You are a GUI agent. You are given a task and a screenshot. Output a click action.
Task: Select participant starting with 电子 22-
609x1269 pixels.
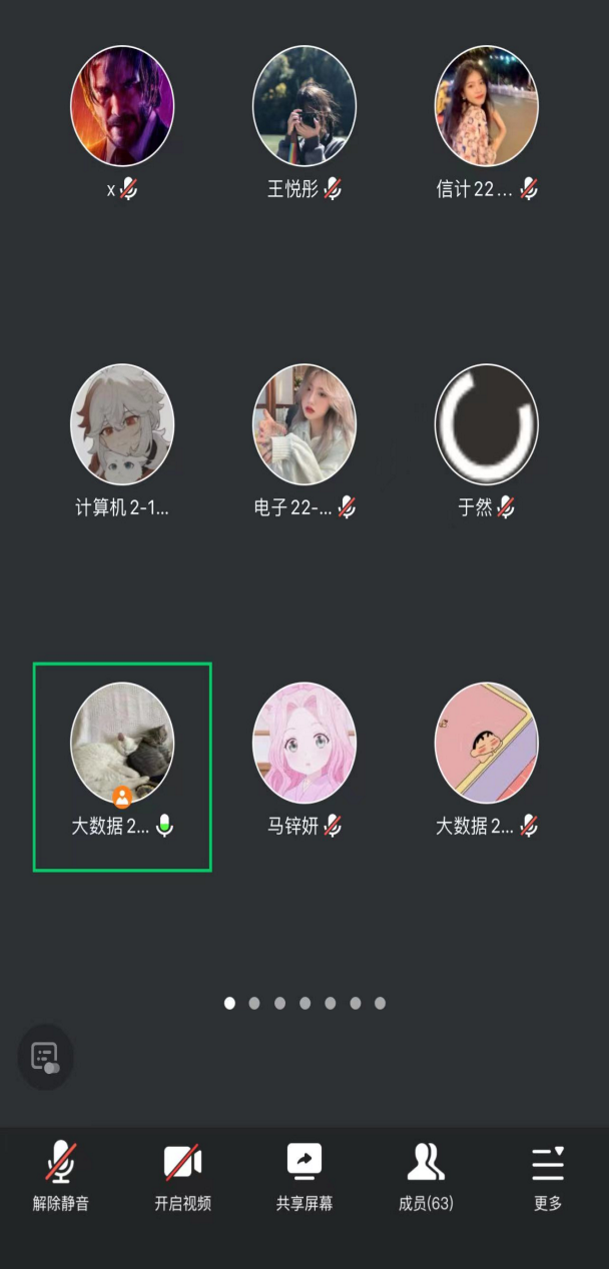[304, 425]
